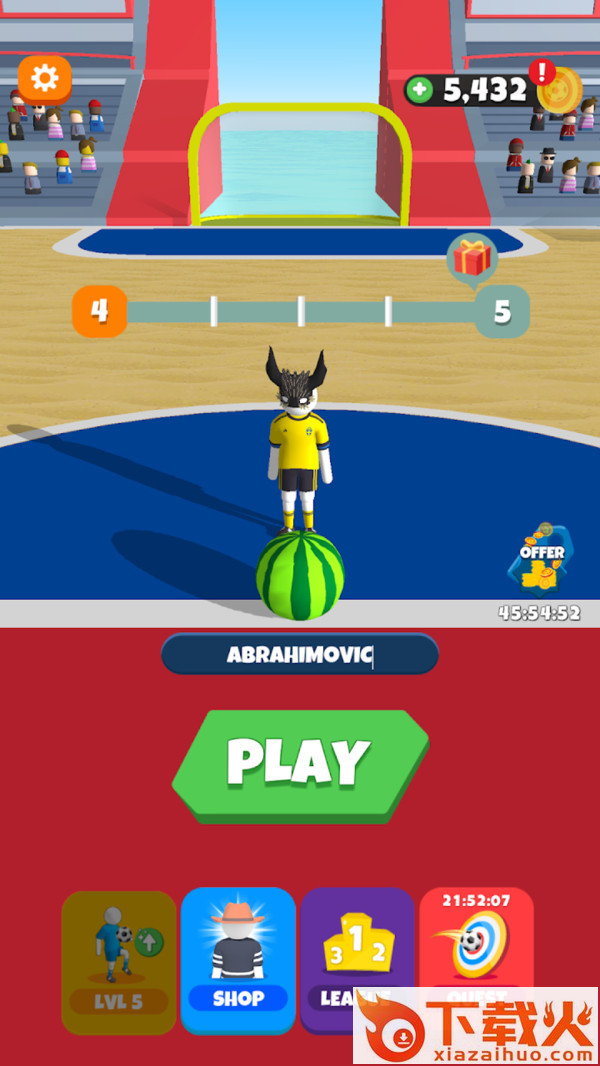
Task: Start a match with PLAY
Action: click(300, 766)
